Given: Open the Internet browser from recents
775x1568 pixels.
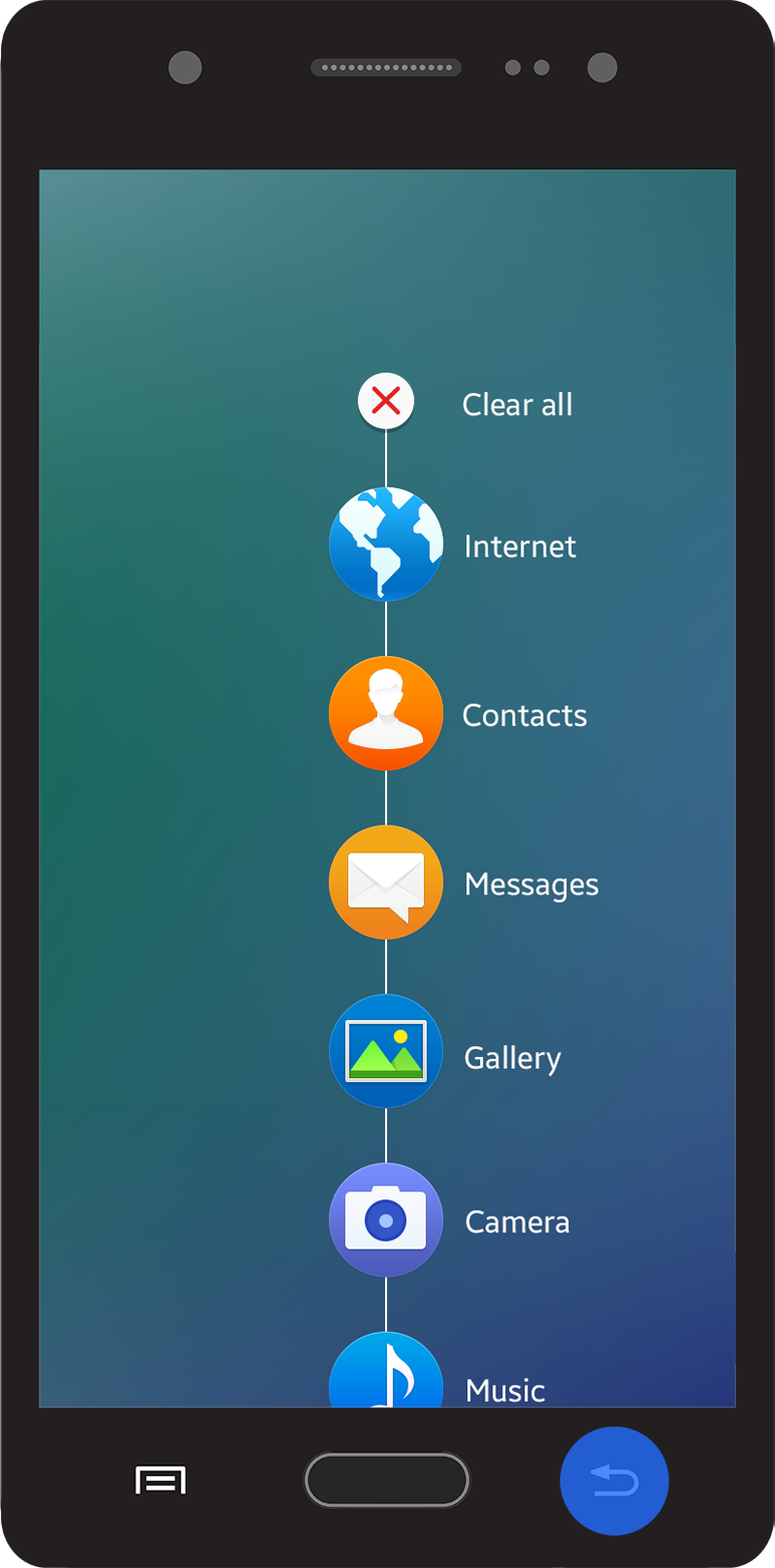Looking at the screenshot, I should (x=386, y=544).
